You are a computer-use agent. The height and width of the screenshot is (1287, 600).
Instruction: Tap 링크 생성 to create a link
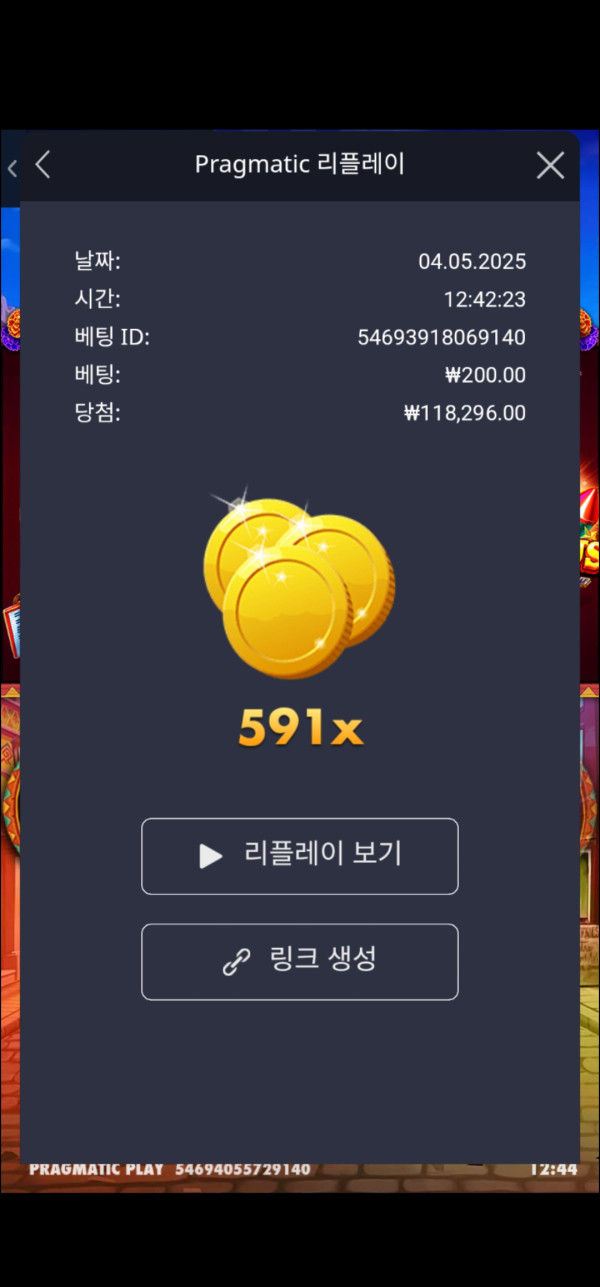click(300, 961)
